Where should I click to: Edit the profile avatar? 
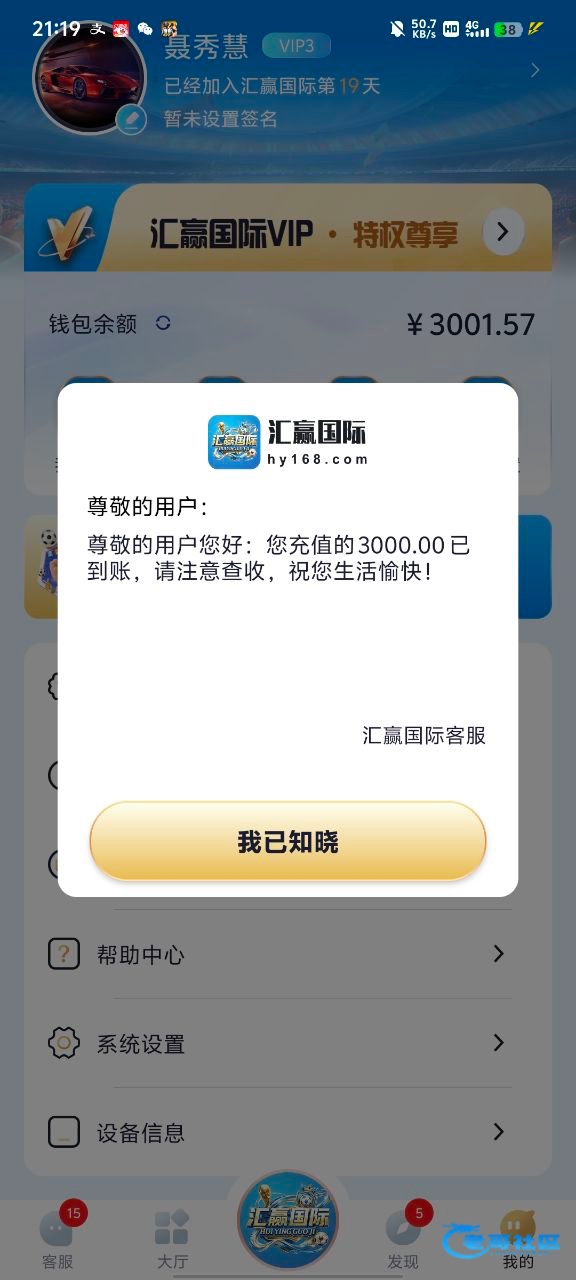(131, 120)
